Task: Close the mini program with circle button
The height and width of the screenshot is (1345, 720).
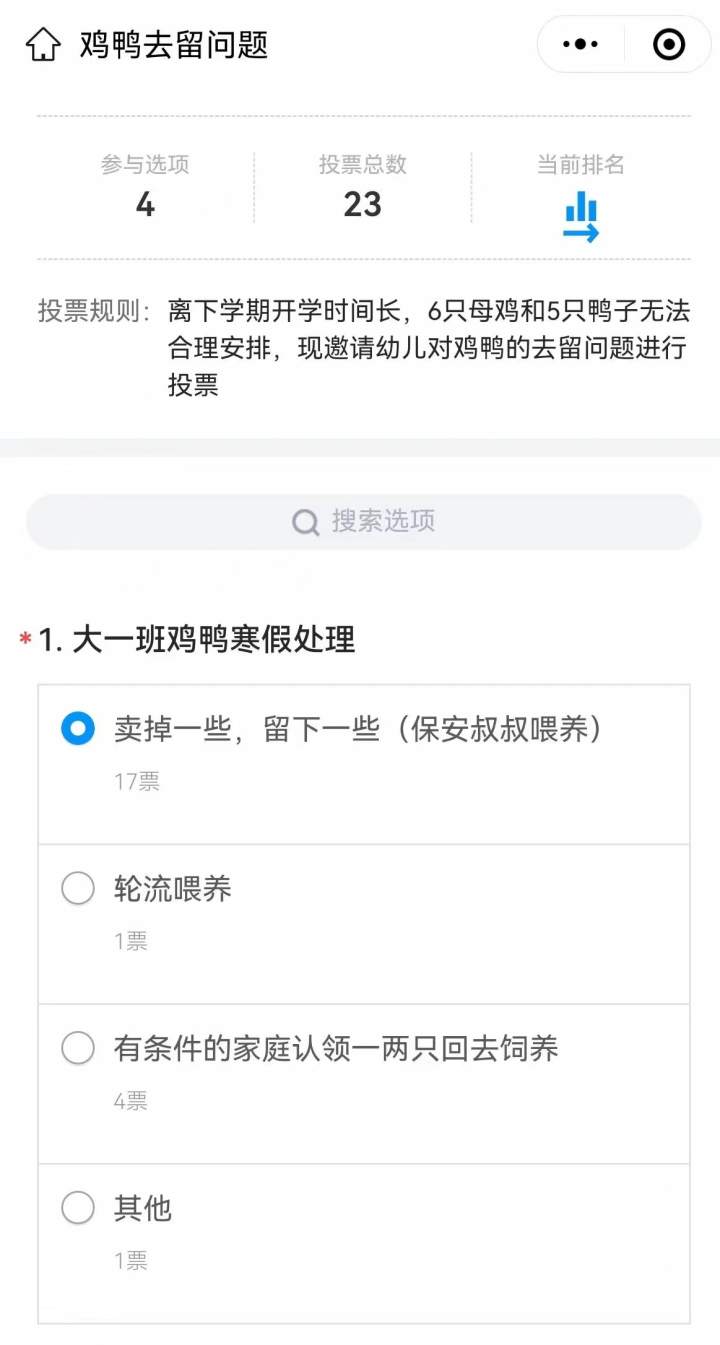Action: tap(668, 45)
